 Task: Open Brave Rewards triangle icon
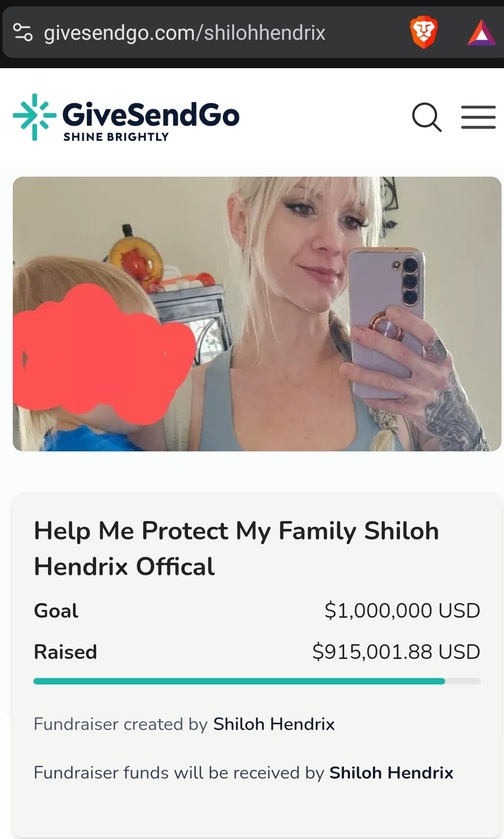point(482,33)
